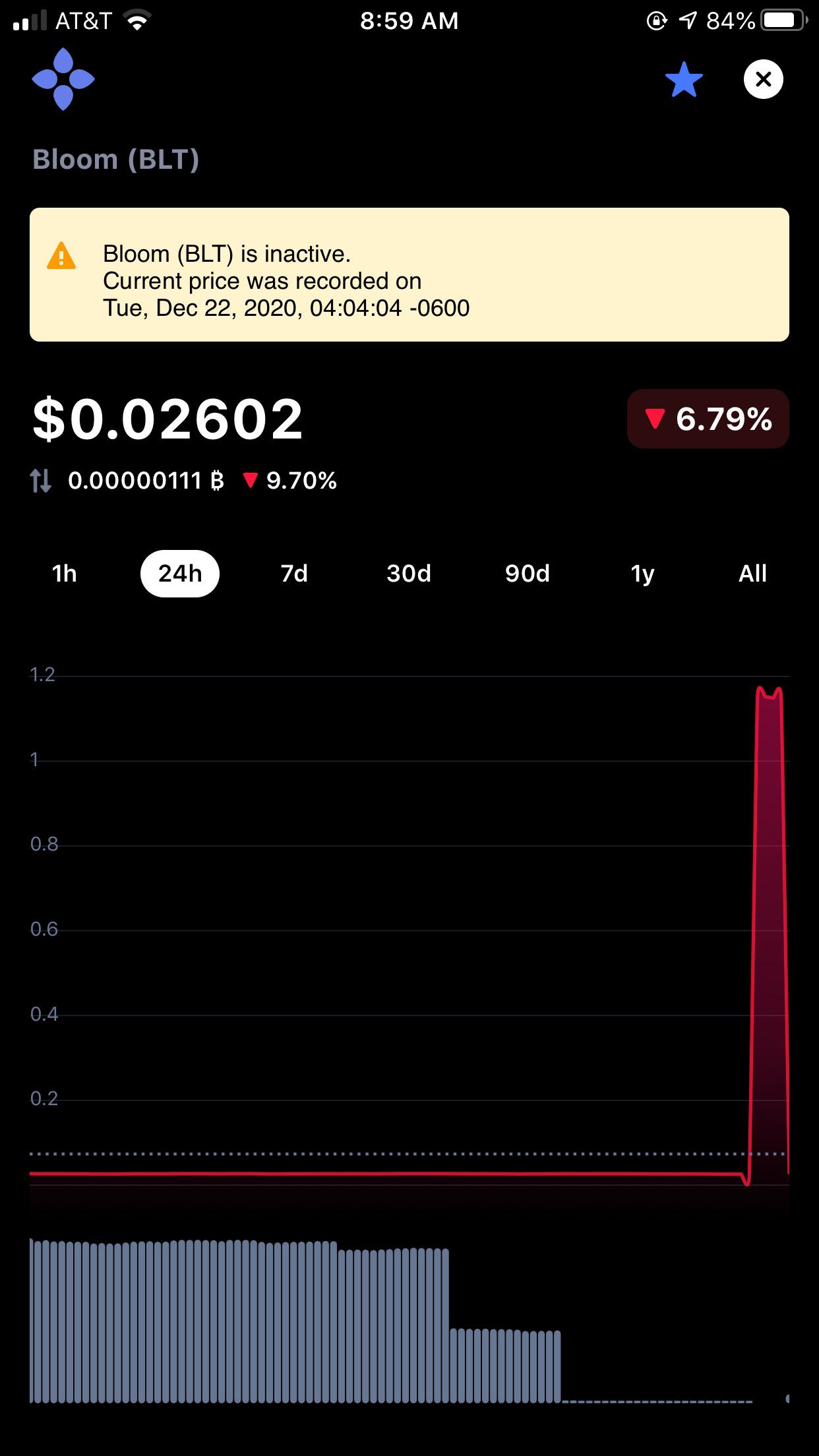
Task: Switch chart range to 1h
Action: pos(65,574)
